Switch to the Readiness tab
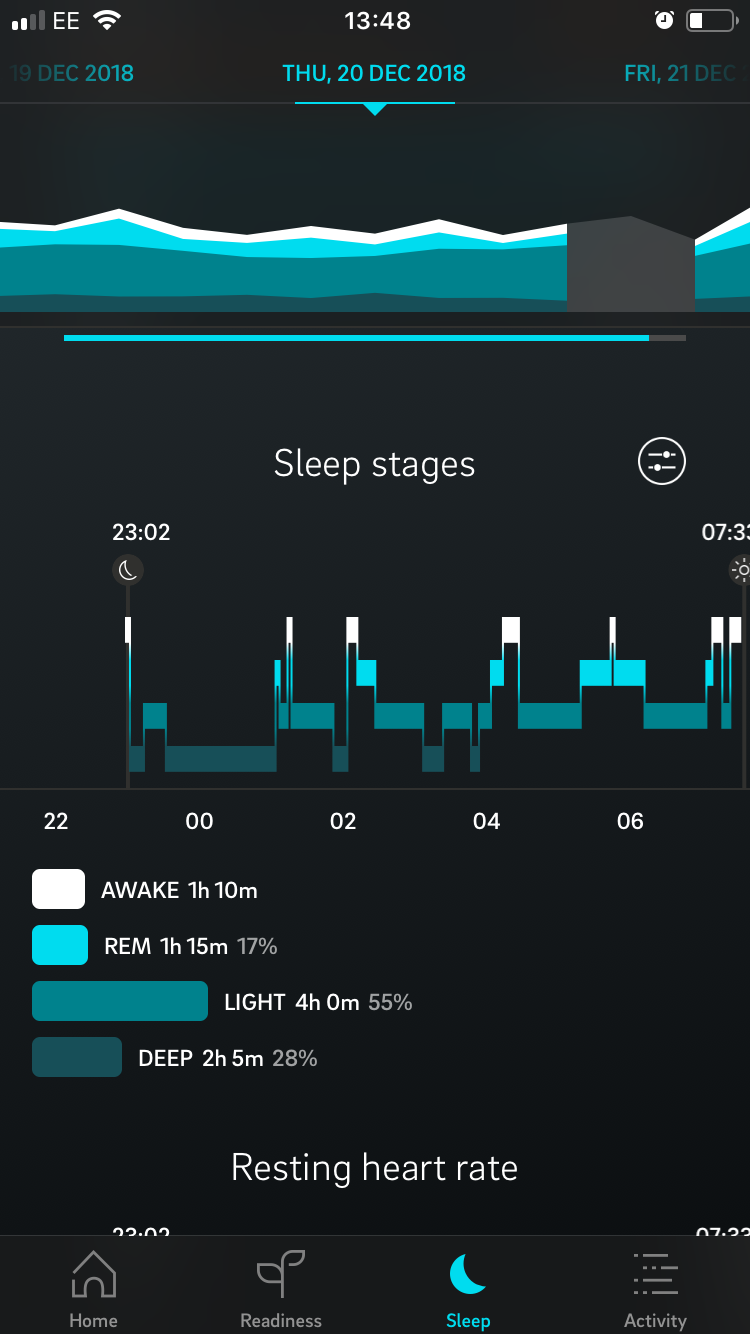Viewport: 750px width, 1334px height. point(281,1289)
